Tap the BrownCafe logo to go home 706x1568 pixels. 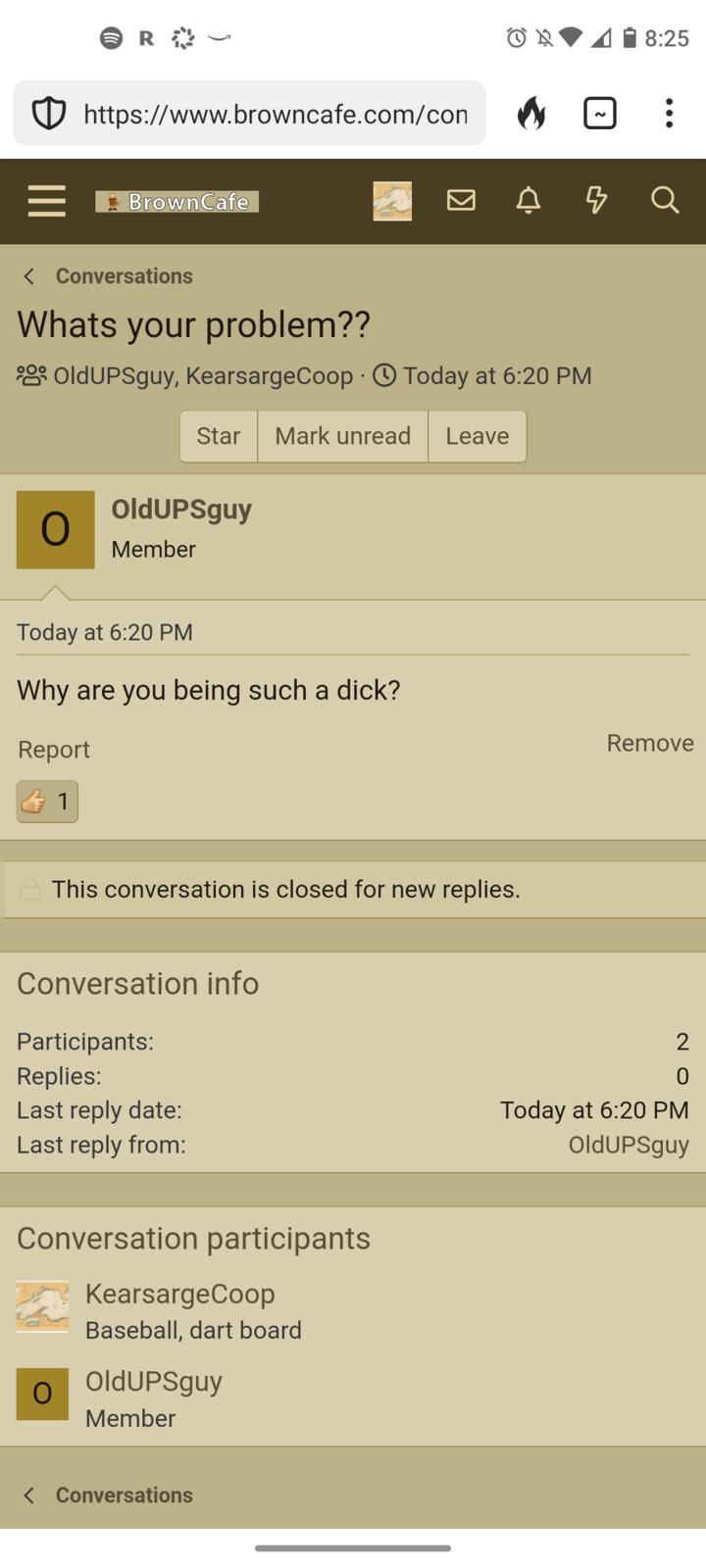[x=176, y=202]
